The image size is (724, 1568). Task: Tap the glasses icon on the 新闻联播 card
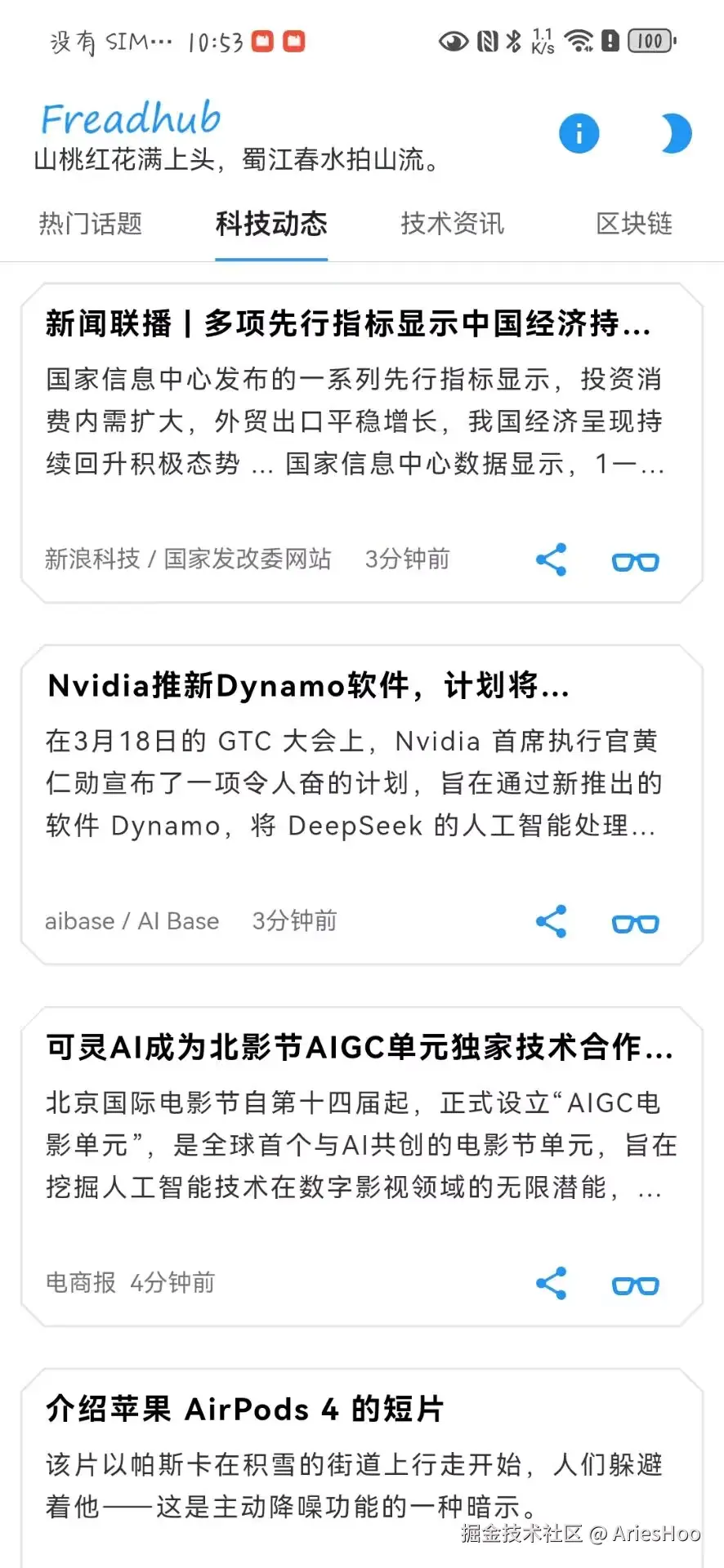(x=635, y=562)
